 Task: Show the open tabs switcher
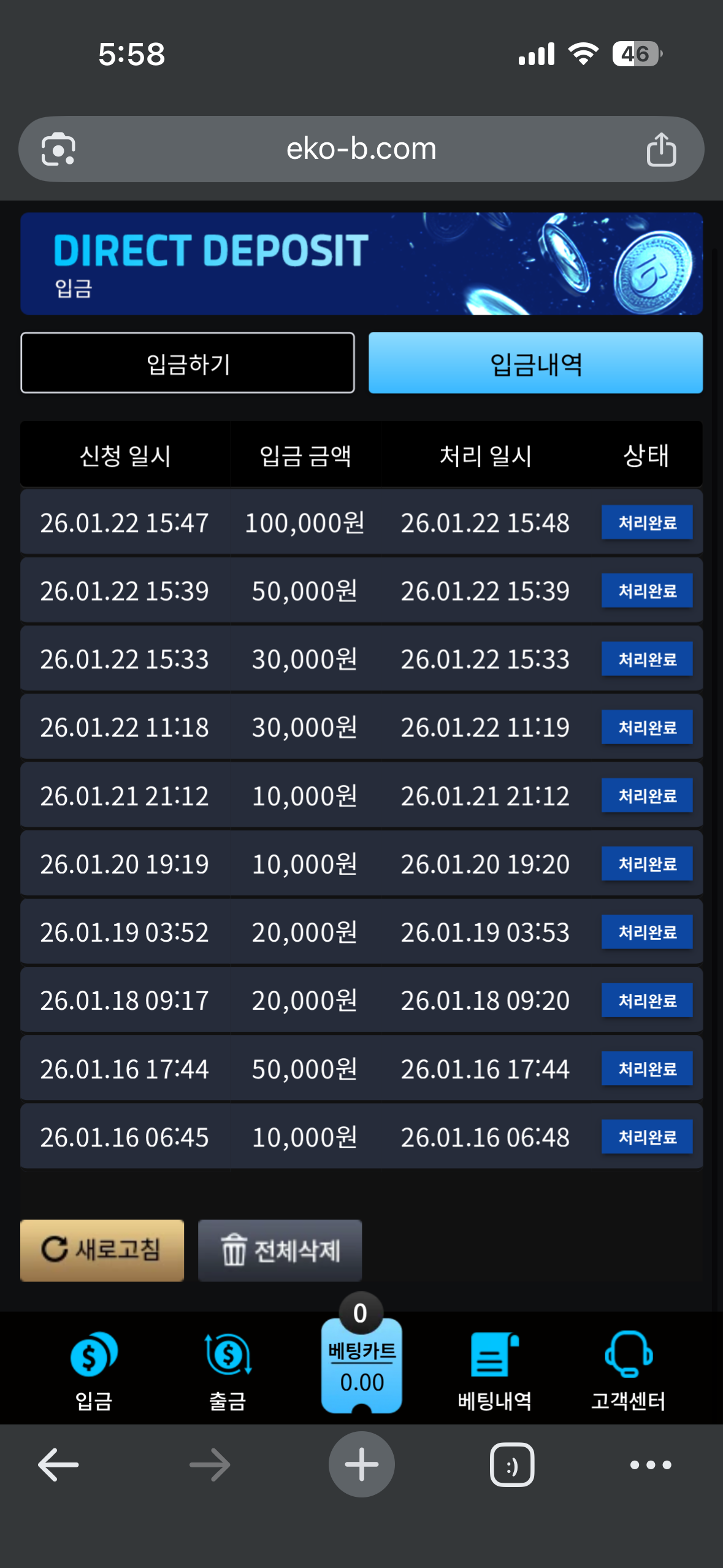[512, 1465]
